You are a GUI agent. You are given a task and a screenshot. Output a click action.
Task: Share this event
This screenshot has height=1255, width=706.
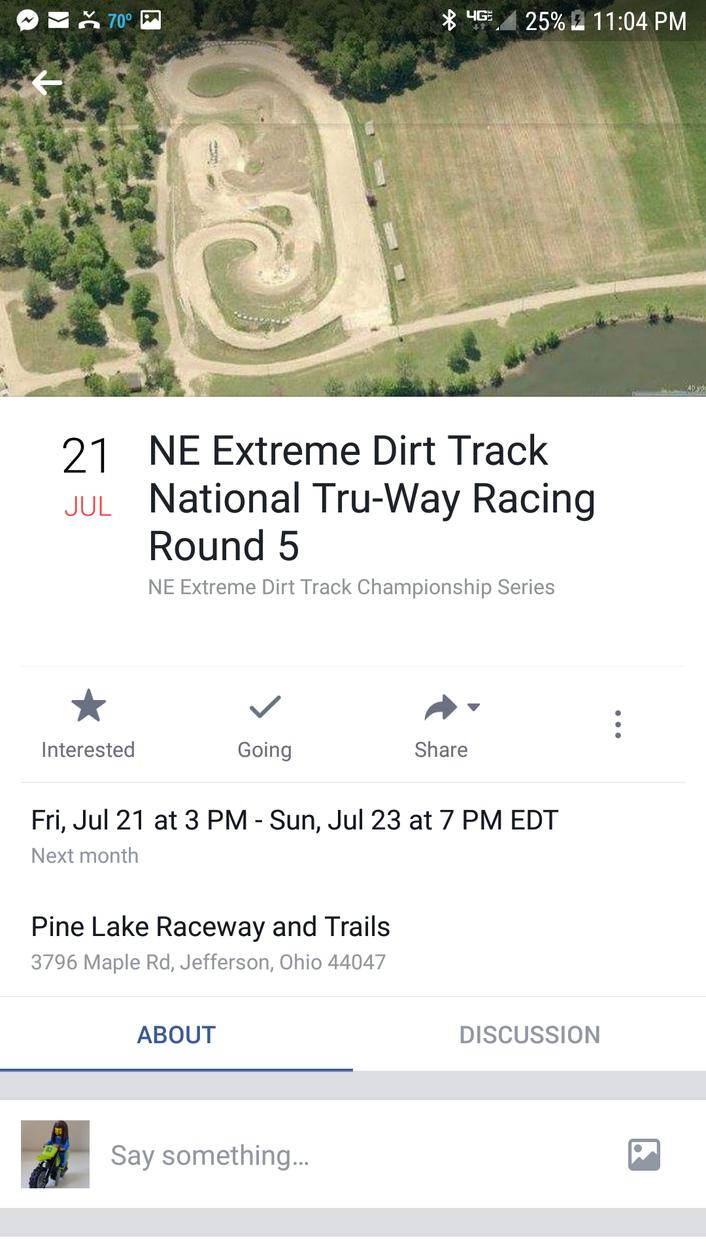(x=441, y=724)
